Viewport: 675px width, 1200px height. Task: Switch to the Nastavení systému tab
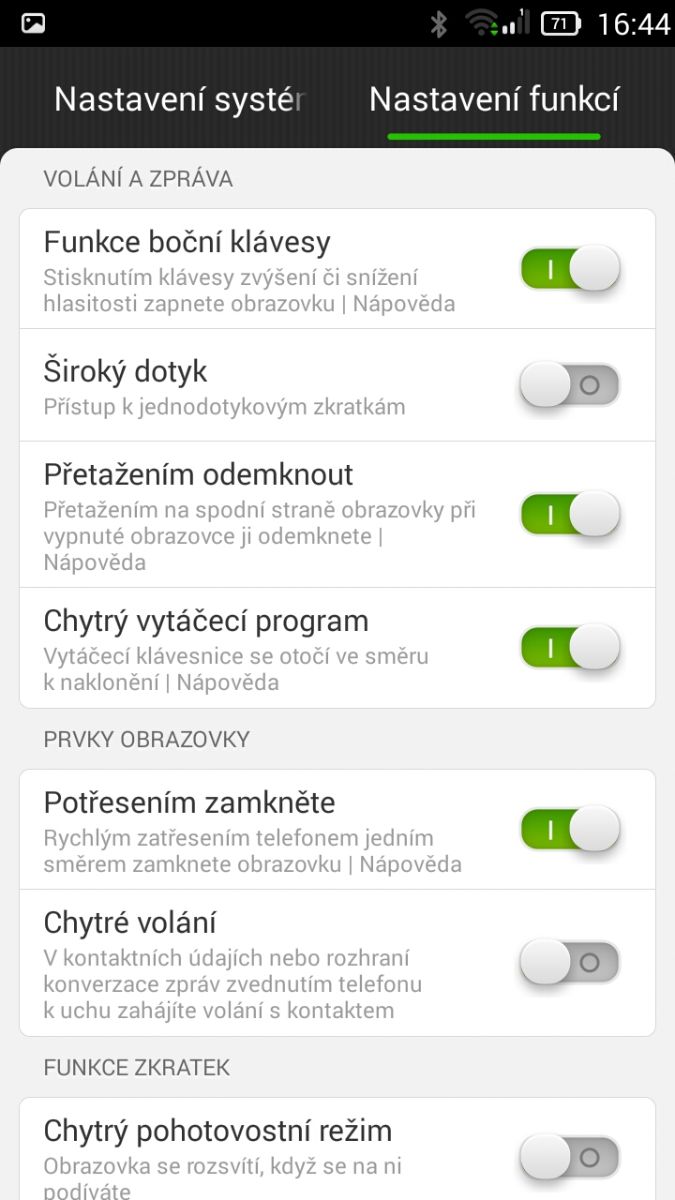[x=180, y=100]
